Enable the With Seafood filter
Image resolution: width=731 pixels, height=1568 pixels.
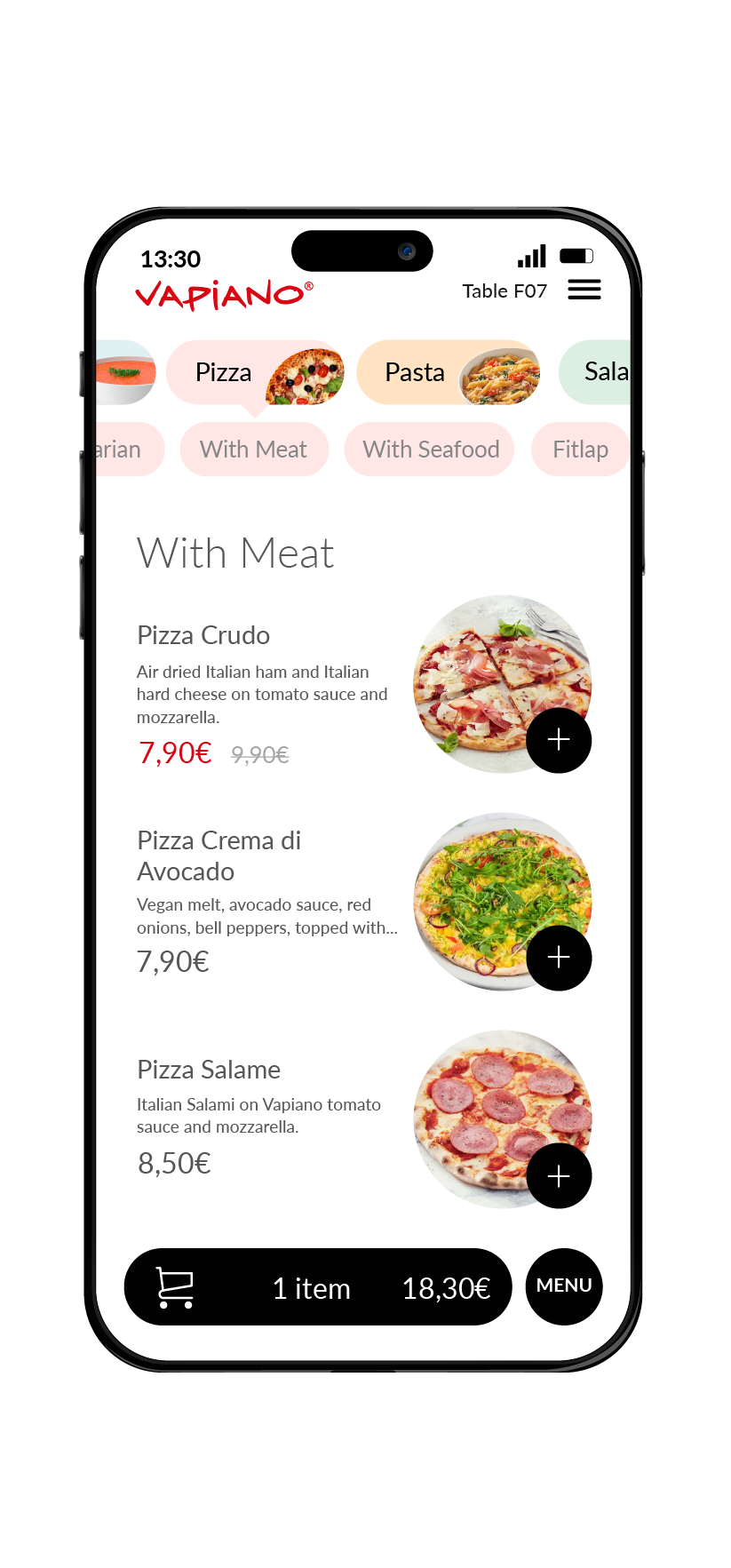coord(429,450)
